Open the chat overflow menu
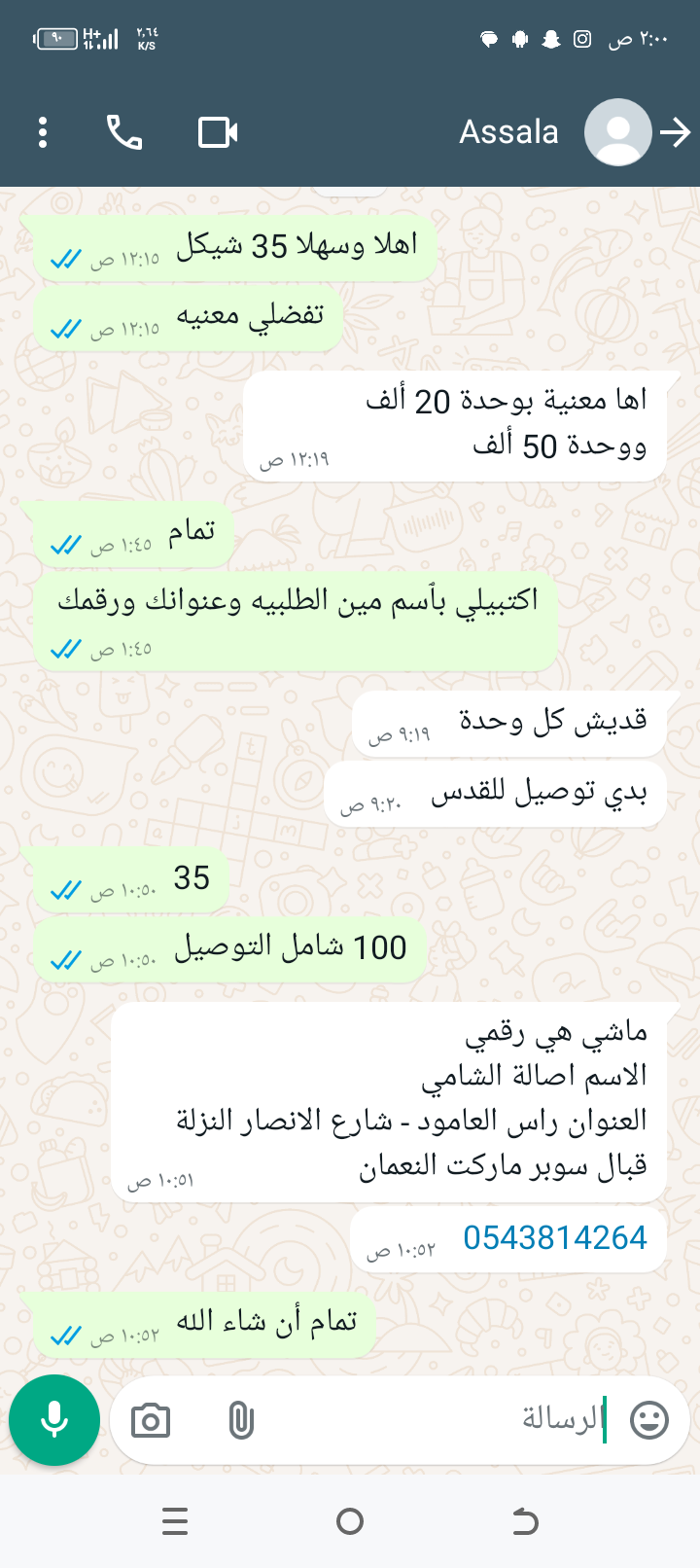Viewport: 700px width, 1568px height. pyautogui.click(x=43, y=132)
